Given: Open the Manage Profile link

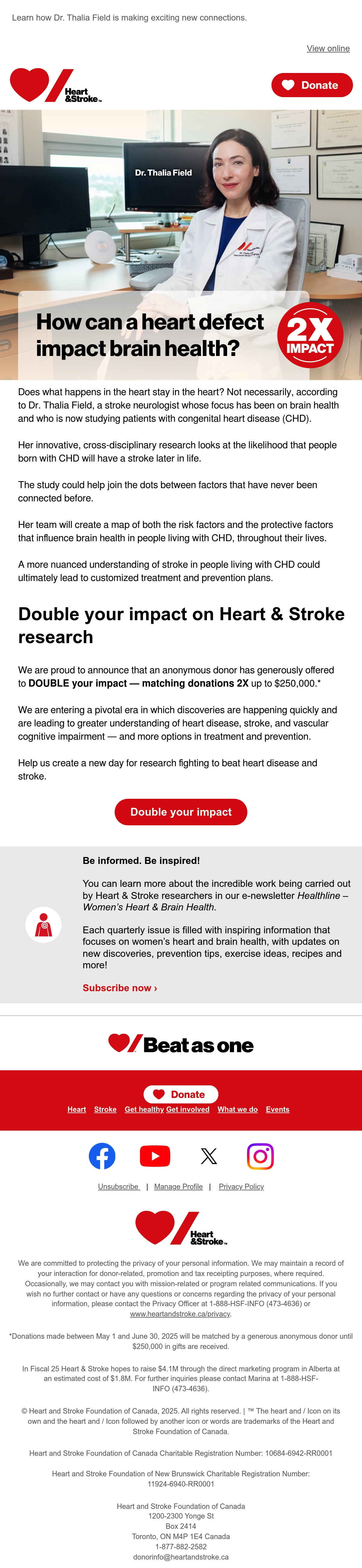Looking at the screenshot, I should 178,1186.
